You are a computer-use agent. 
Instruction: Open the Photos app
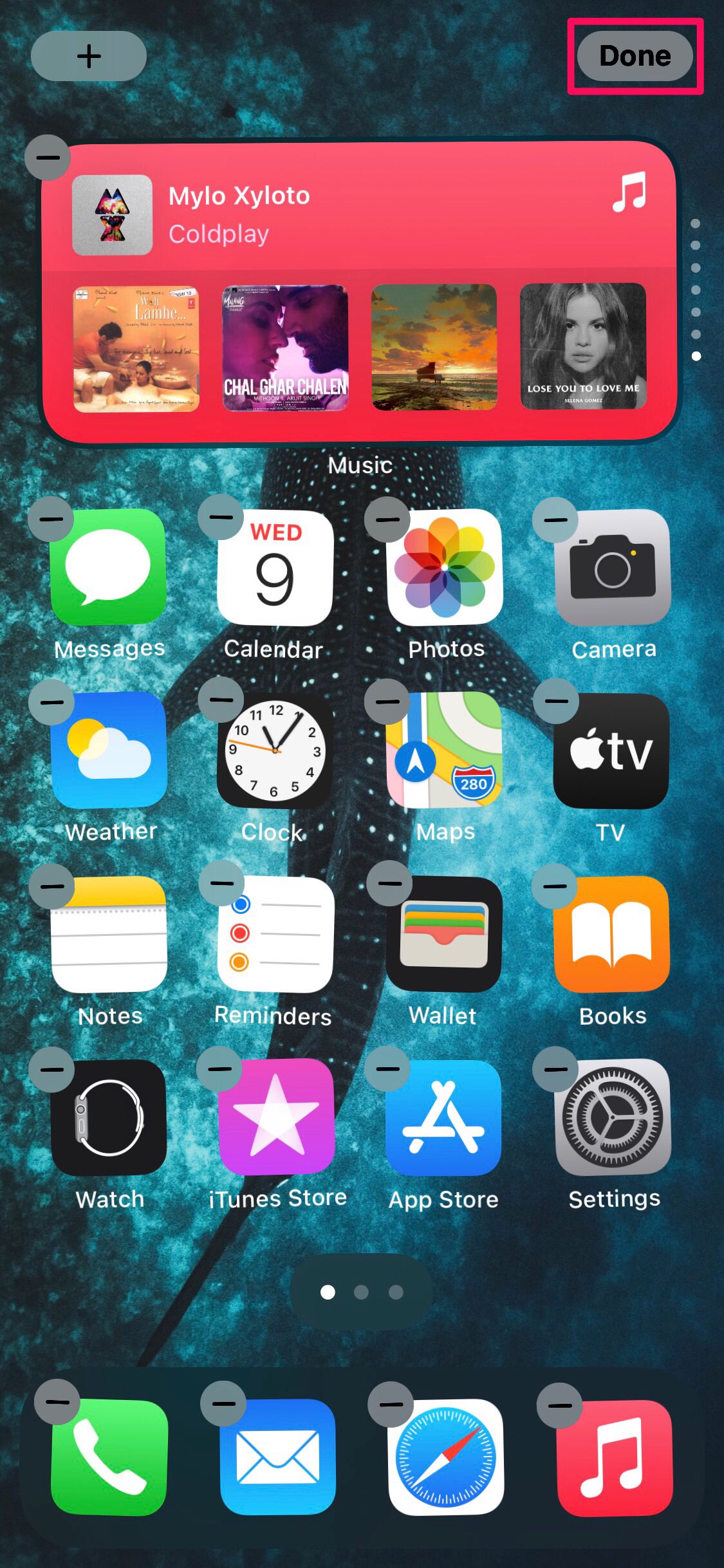[x=444, y=567]
